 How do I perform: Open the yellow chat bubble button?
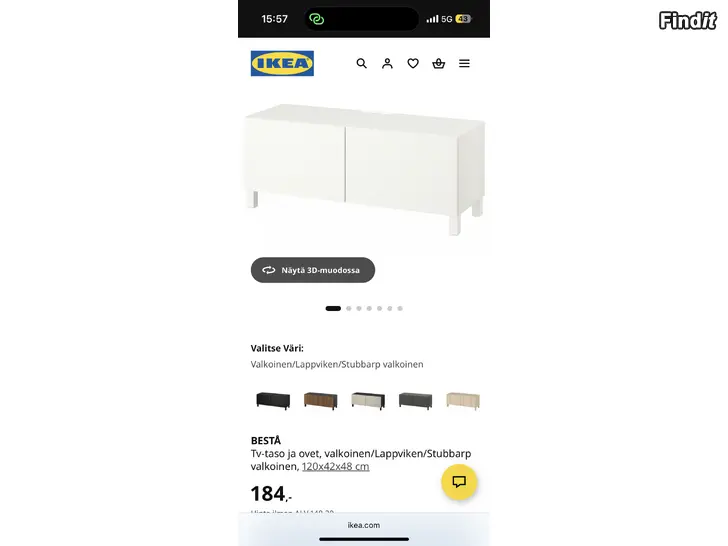(x=459, y=482)
